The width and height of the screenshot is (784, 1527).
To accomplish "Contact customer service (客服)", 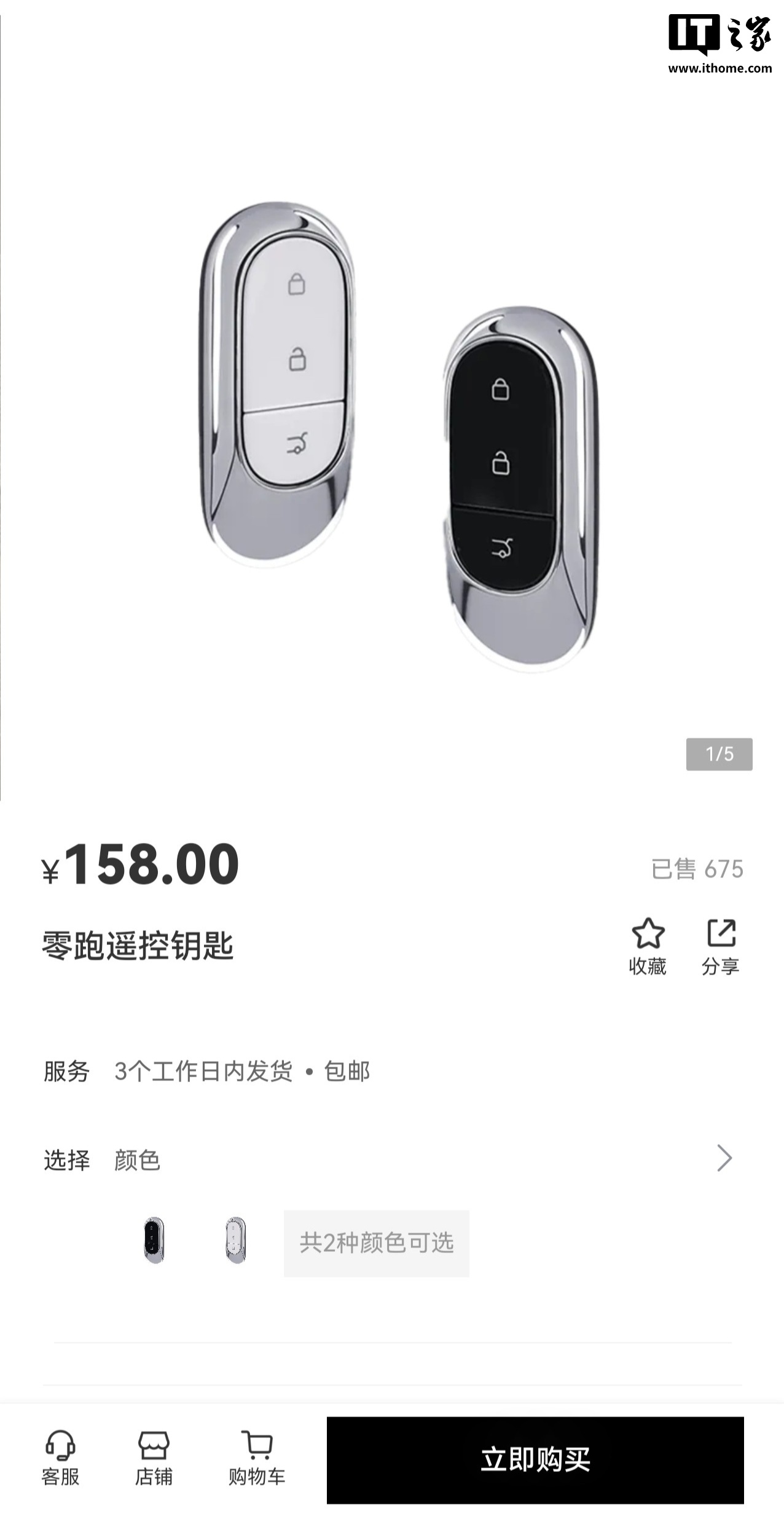I will pyautogui.click(x=60, y=1458).
